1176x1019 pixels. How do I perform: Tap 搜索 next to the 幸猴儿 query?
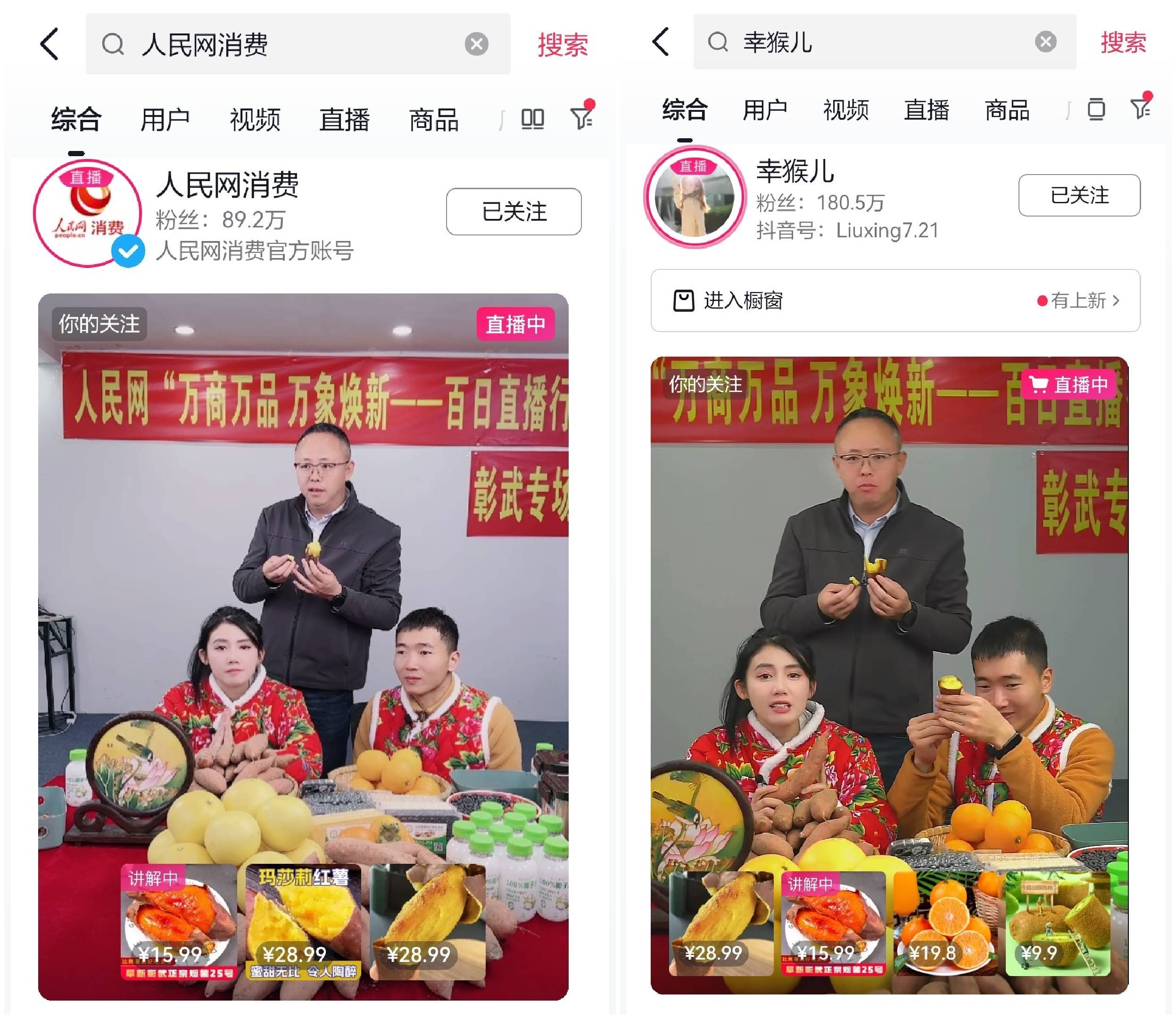click(1123, 42)
